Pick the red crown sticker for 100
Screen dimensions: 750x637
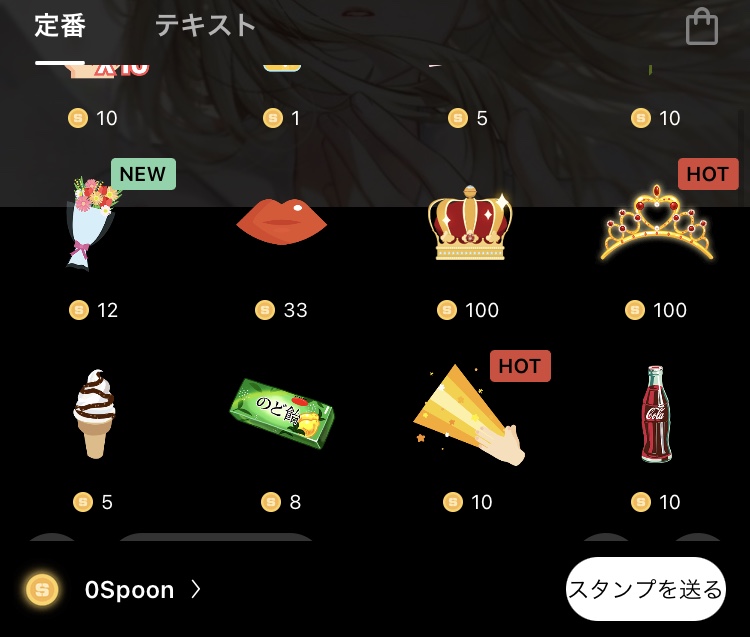click(x=469, y=224)
